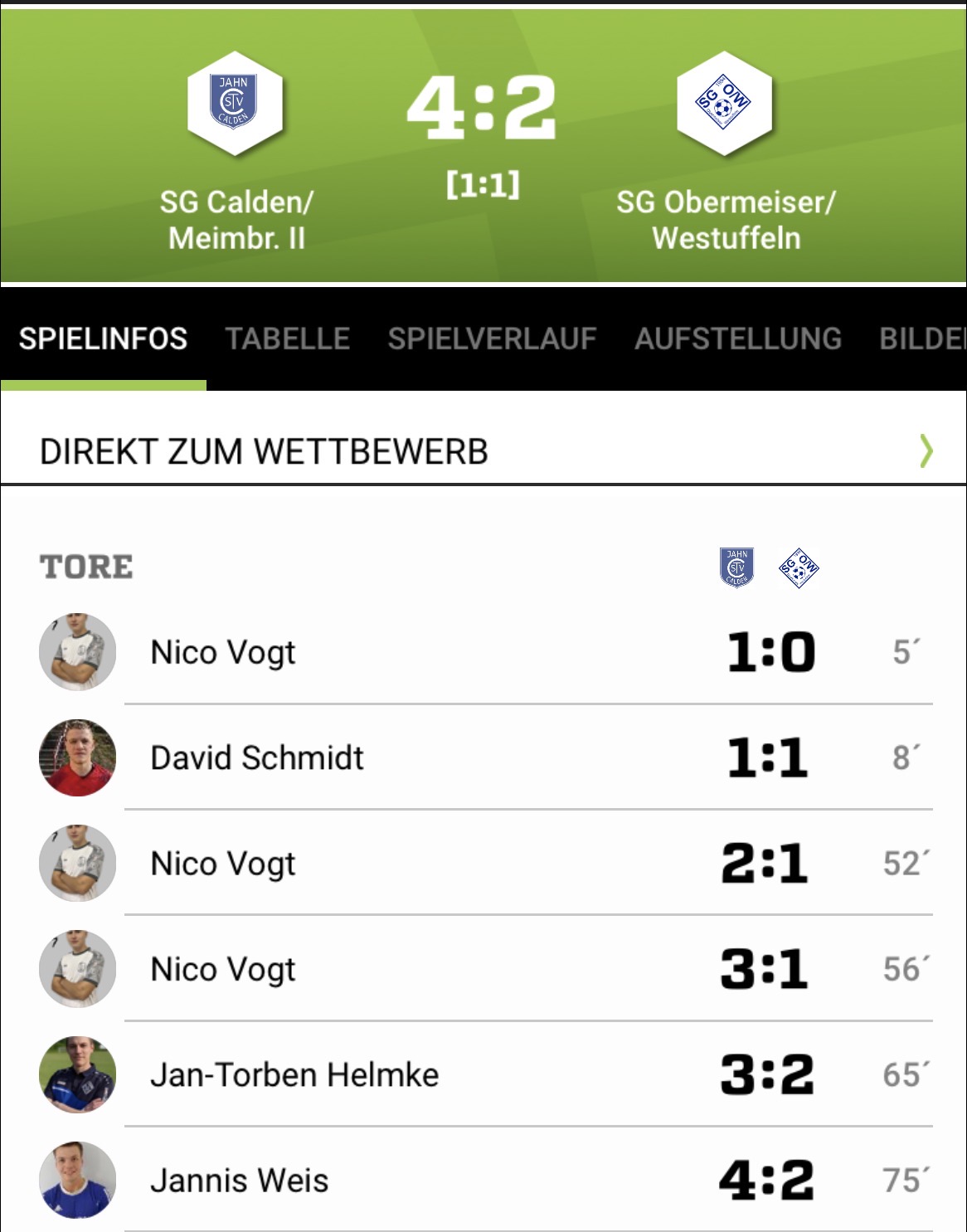Switch to the Tabelle tab
Viewport: 967px width, 1232px height.
pyautogui.click(x=287, y=338)
